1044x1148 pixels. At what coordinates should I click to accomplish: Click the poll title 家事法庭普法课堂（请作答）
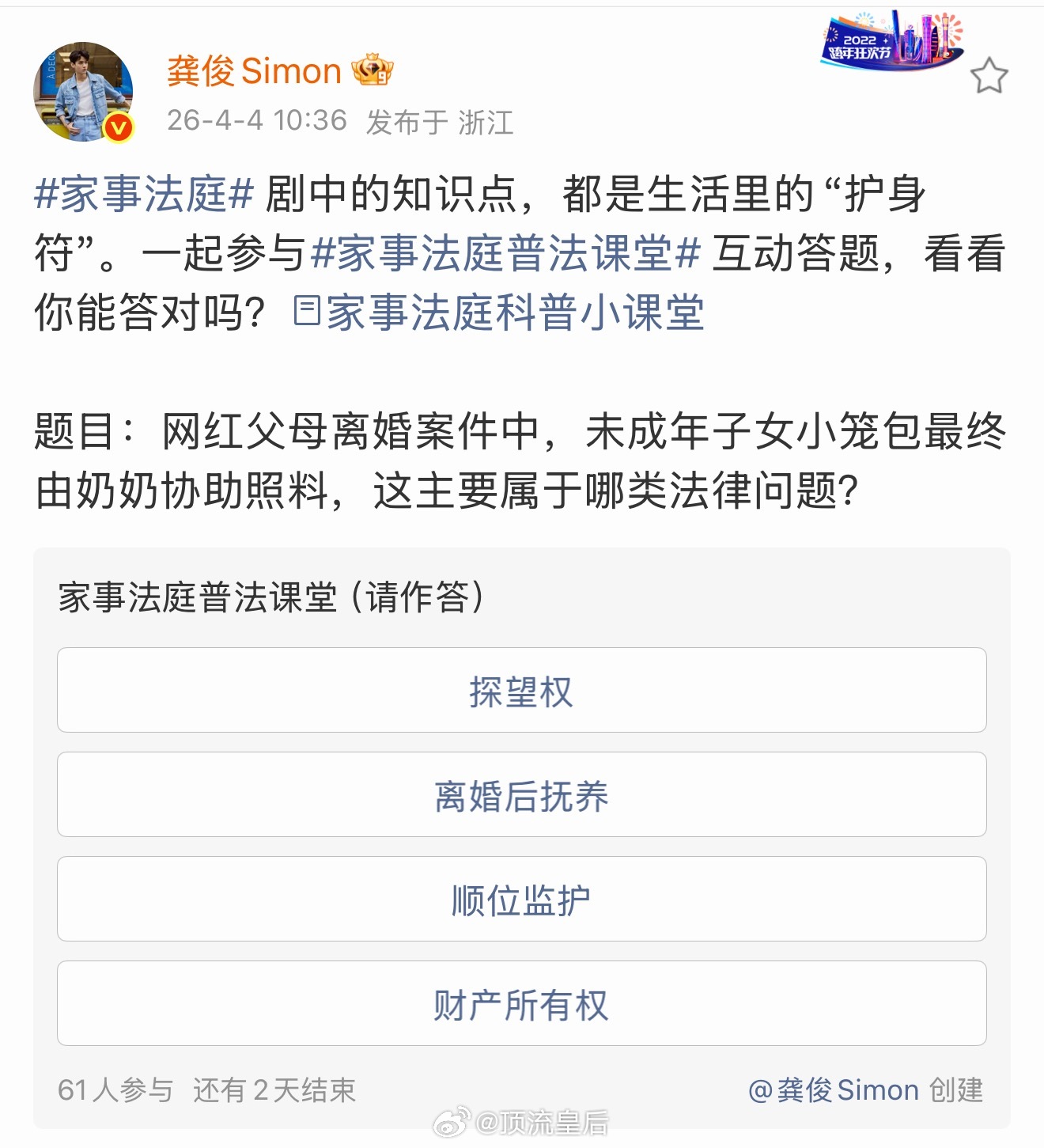coord(269,597)
